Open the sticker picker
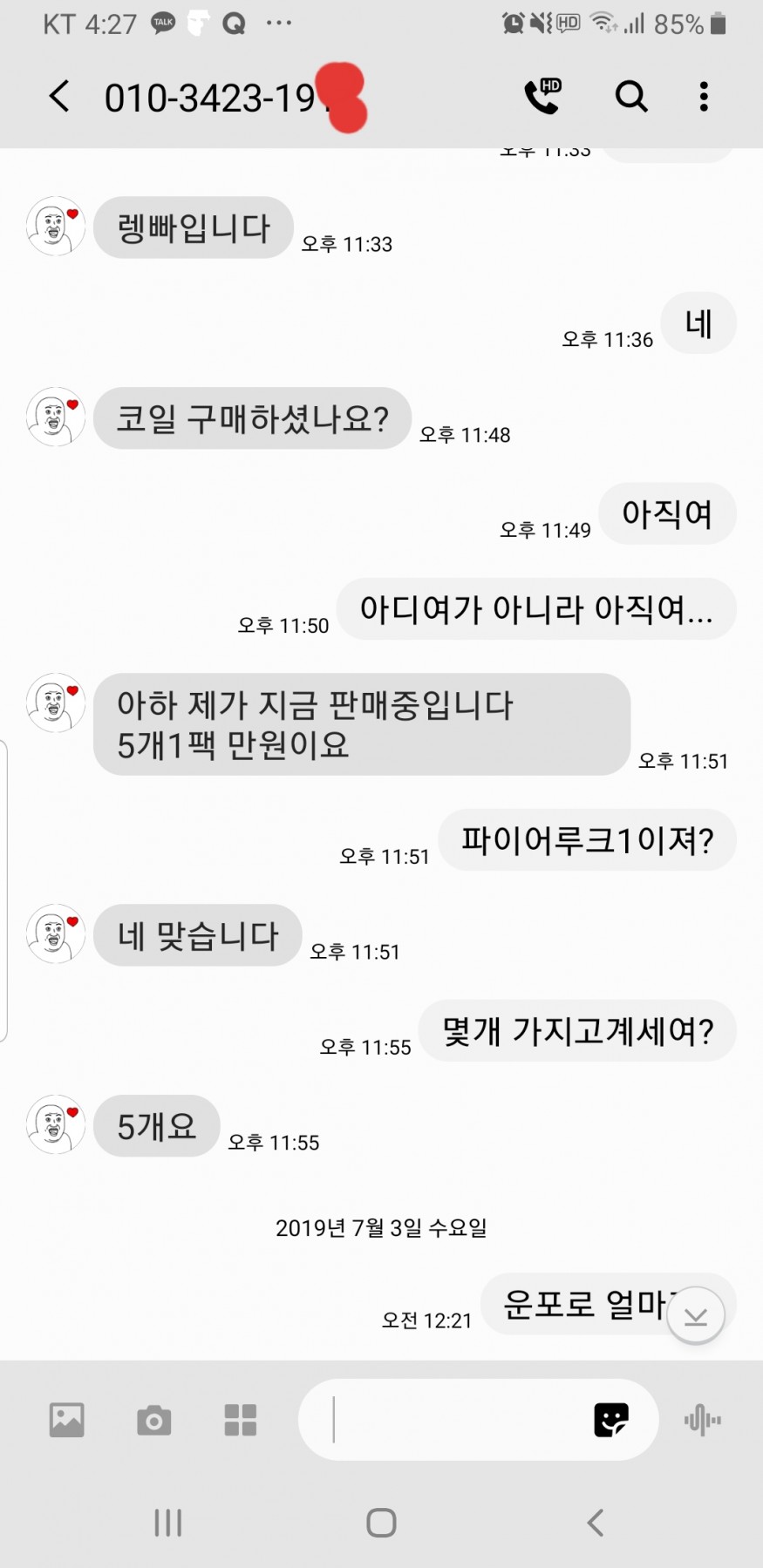The height and width of the screenshot is (1568, 763). click(610, 1420)
